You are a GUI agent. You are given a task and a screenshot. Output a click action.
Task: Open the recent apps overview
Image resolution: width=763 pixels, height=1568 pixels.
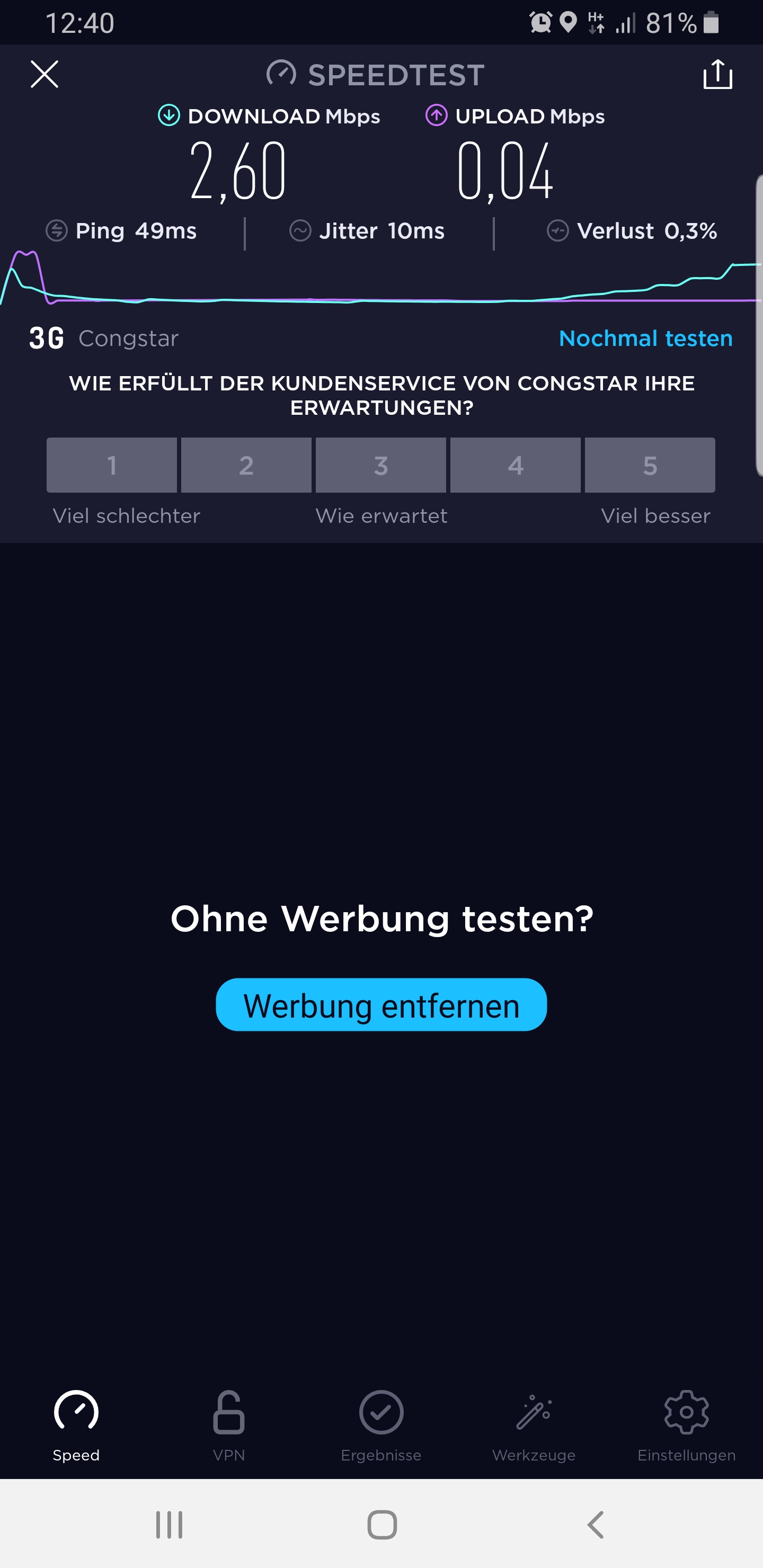(x=169, y=1525)
